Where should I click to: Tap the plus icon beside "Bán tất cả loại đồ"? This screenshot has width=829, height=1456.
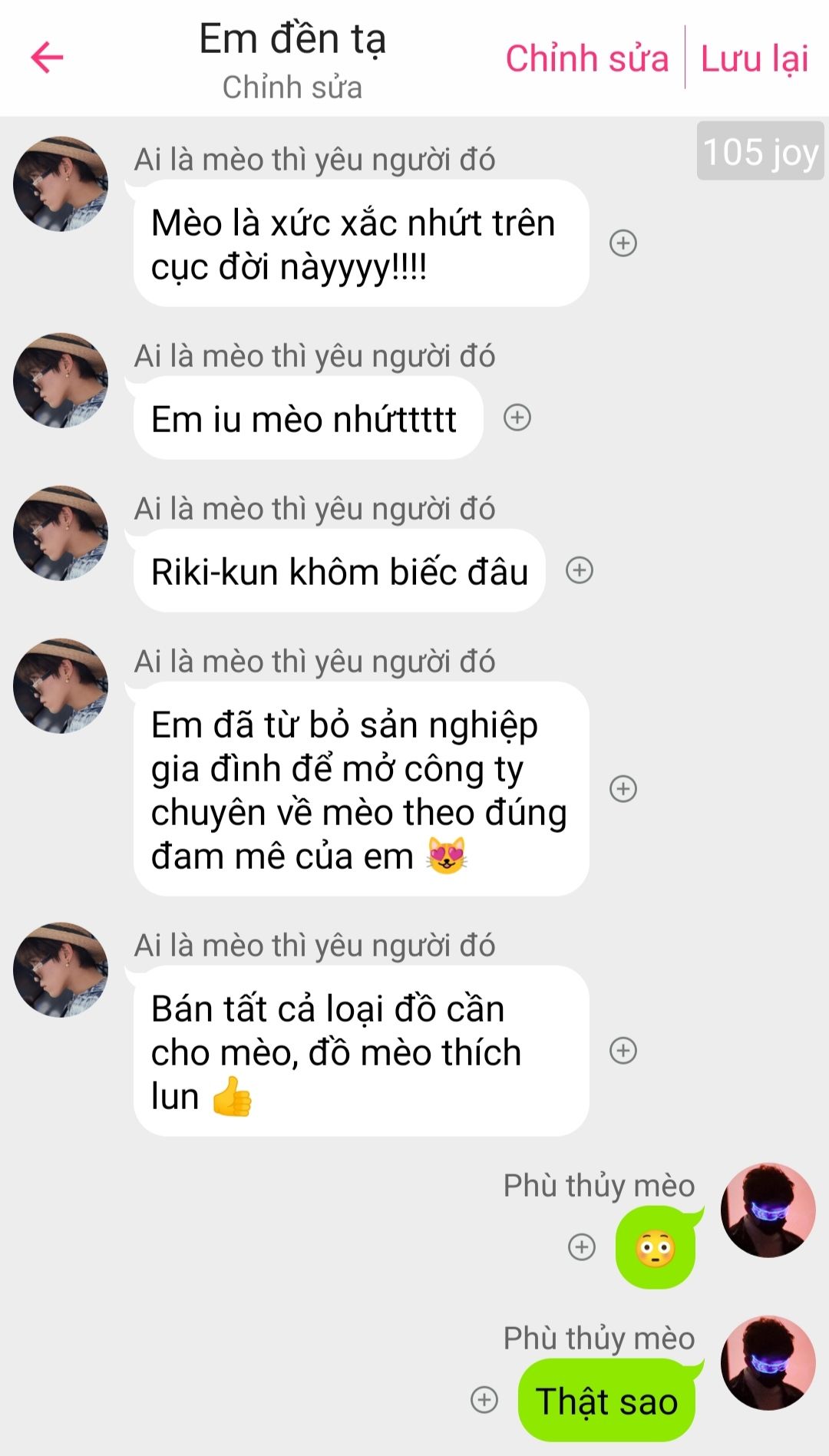coord(623,1051)
